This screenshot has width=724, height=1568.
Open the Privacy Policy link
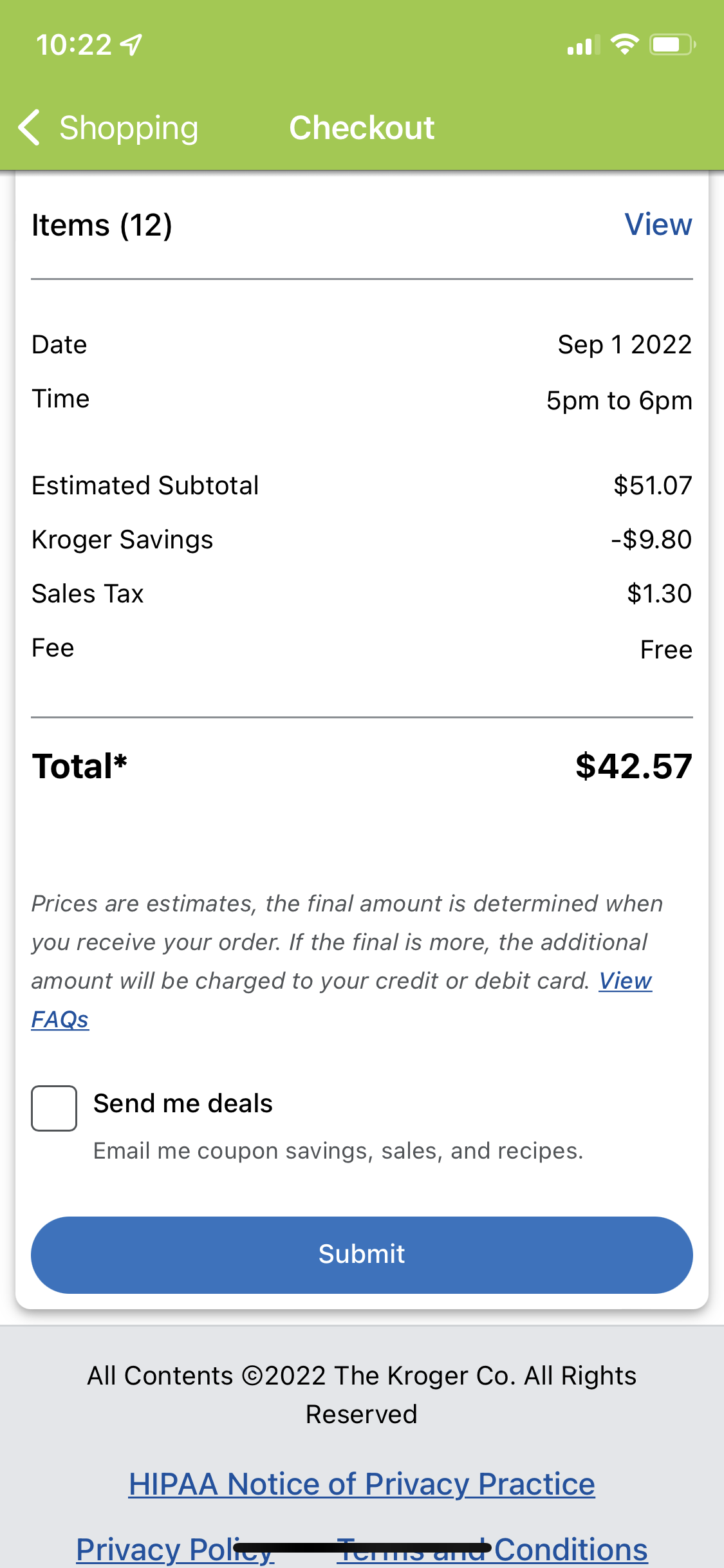(x=175, y=1550)
